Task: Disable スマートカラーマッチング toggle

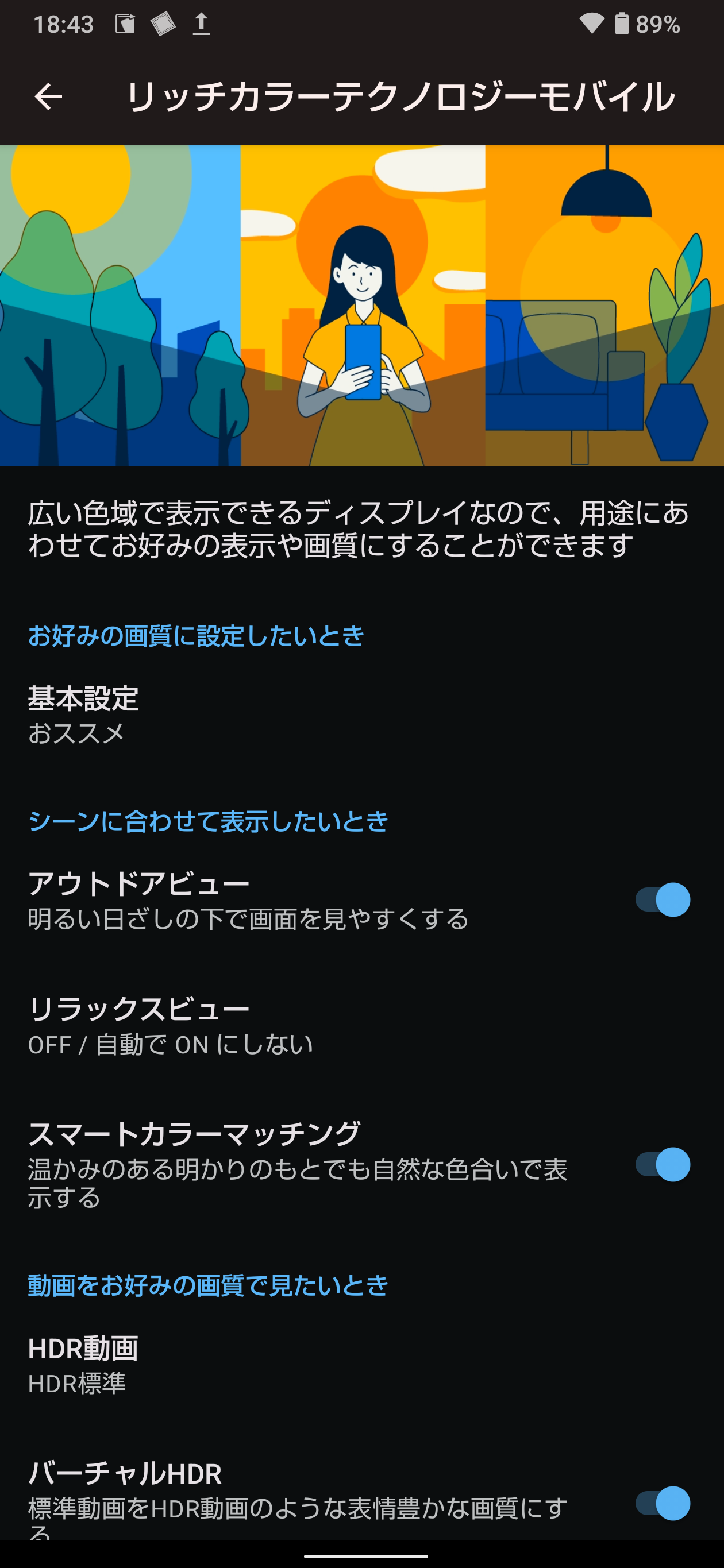Action: 663,1164
